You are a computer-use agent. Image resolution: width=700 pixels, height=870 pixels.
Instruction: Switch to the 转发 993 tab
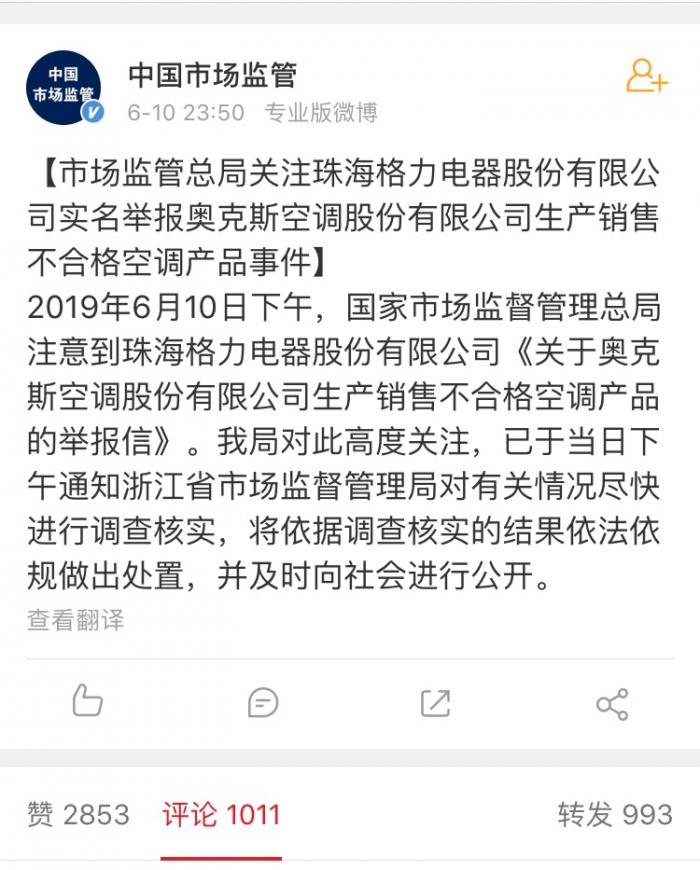(614, 815)
